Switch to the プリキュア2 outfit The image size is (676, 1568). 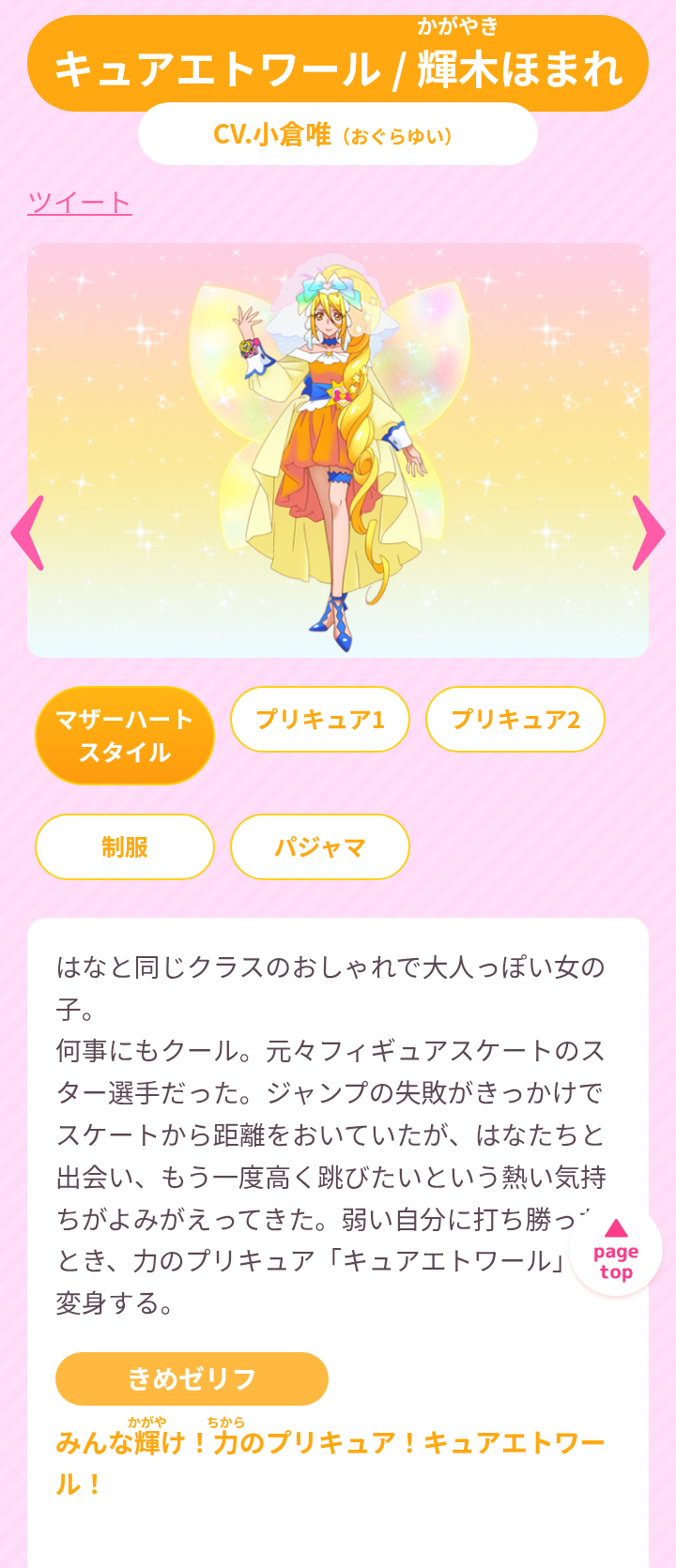(515, 720)
